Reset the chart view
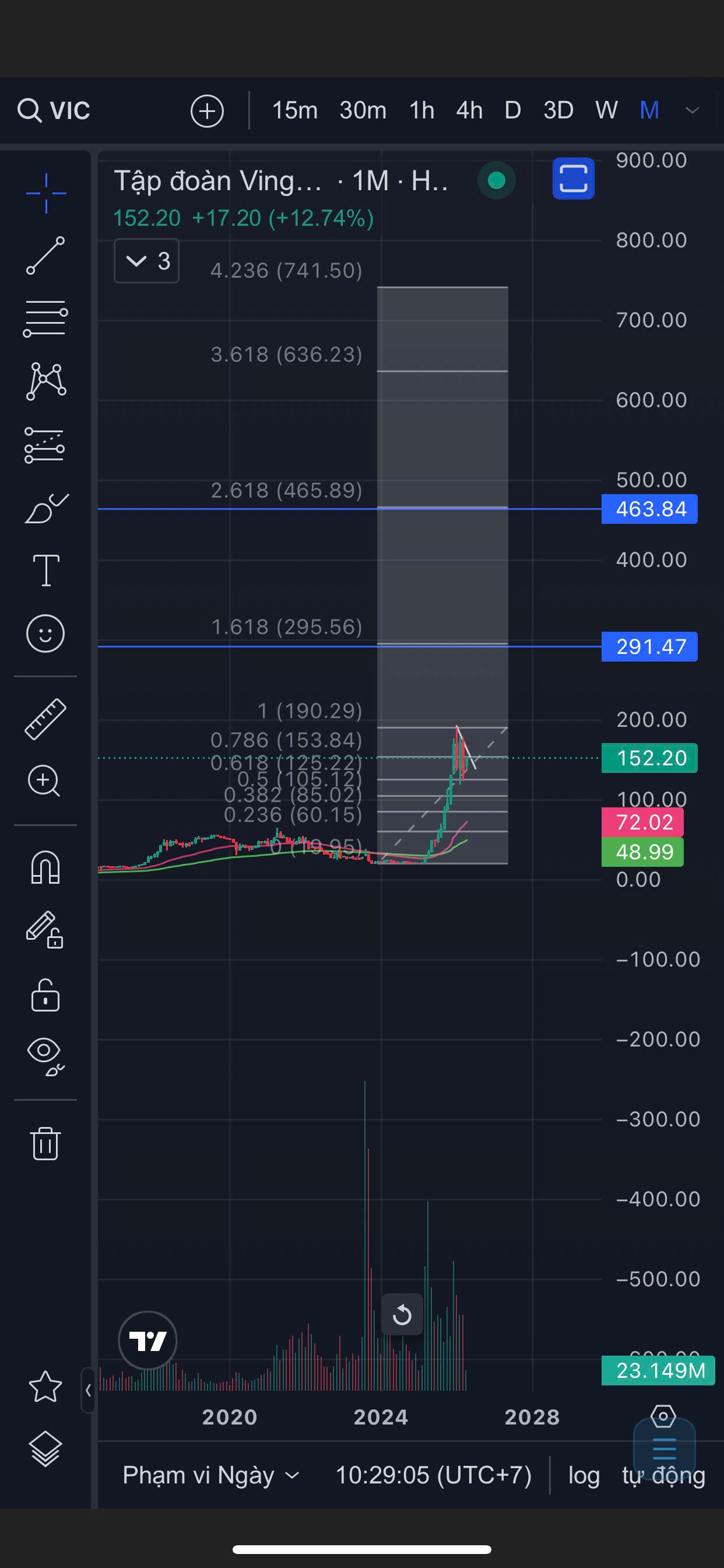The width and height of the screenshot is (724, 1568). pyautogui.click(x=402, y=1315)
